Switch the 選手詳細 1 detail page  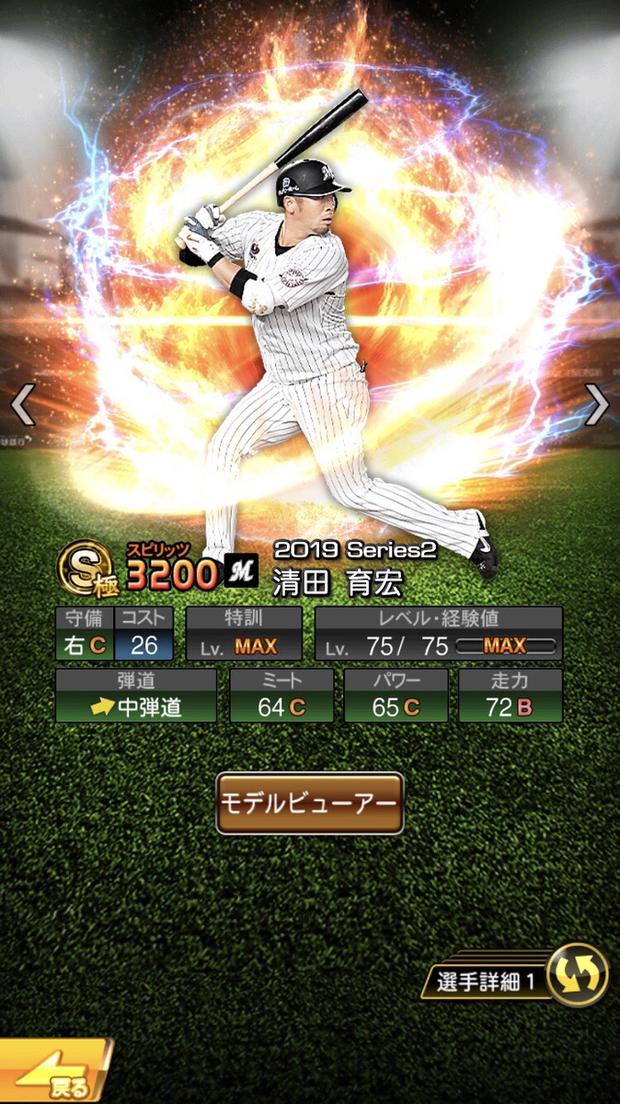577,974
